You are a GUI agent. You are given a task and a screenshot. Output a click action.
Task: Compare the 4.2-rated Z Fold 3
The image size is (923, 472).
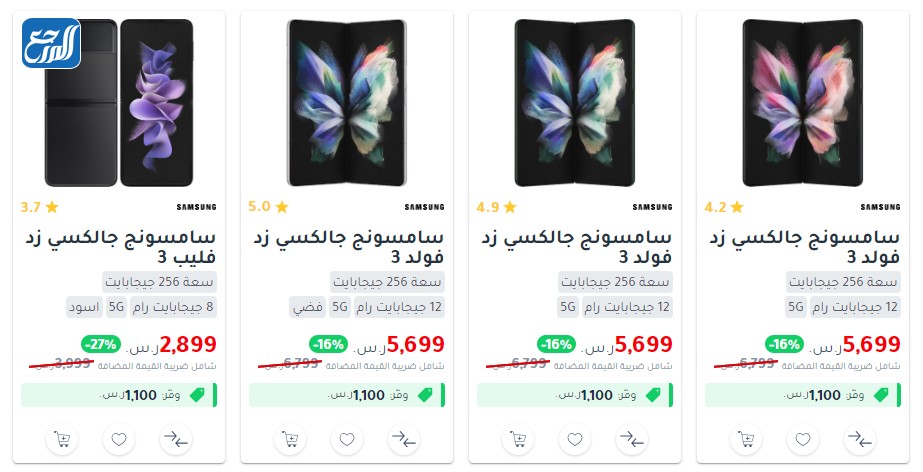coord(860,439)
